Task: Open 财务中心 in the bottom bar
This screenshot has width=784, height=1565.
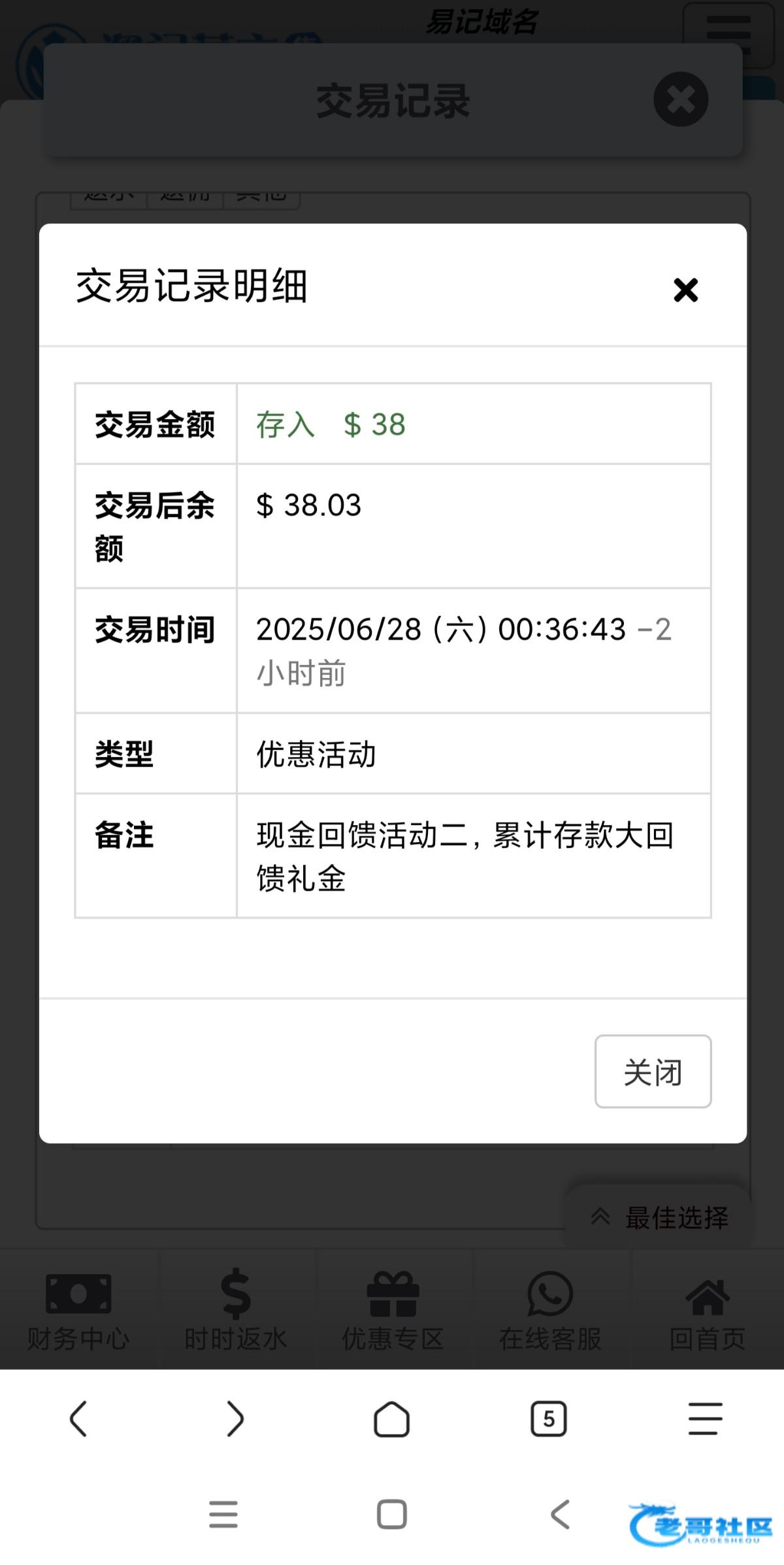Action: [x=78, y=1310]
